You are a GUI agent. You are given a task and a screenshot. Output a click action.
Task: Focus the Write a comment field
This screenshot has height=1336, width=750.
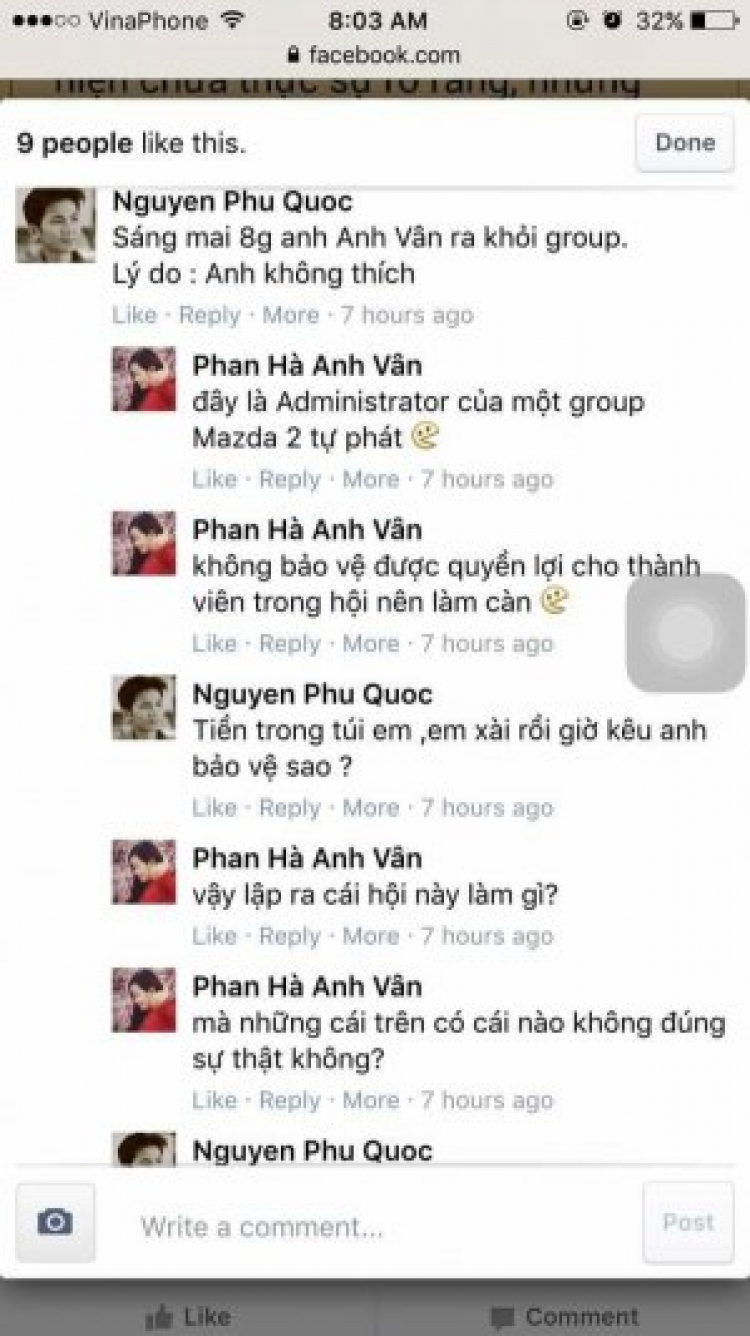click(370, 1227)
